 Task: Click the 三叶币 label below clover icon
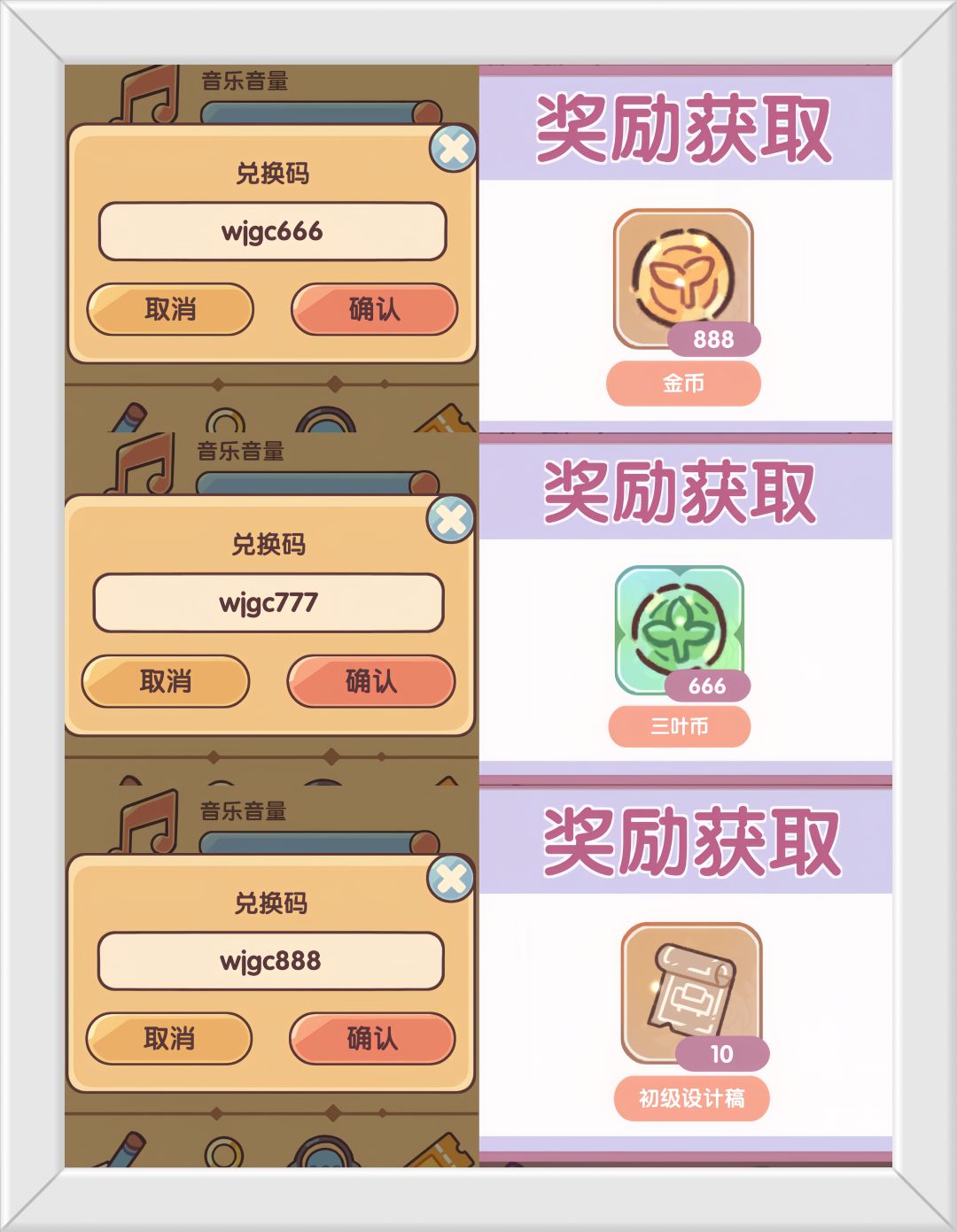(681, 726)
